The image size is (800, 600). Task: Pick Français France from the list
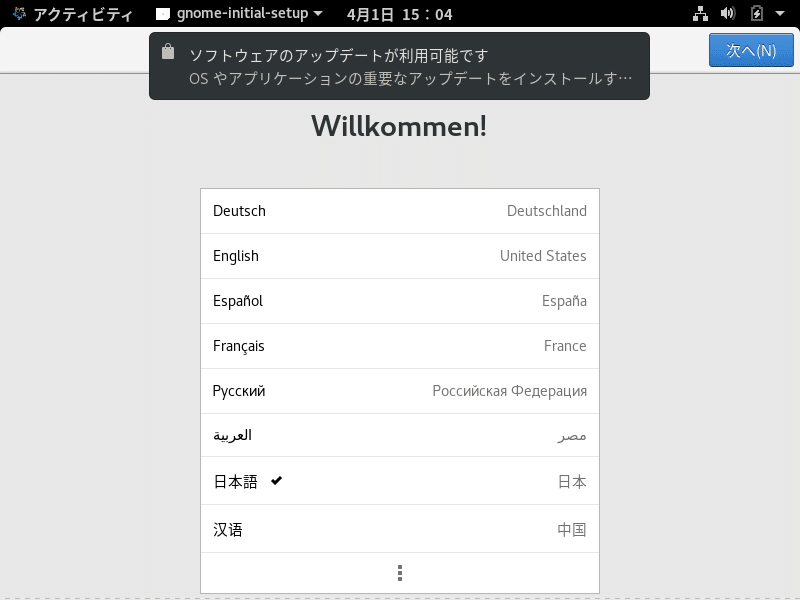tap(400, 346)
